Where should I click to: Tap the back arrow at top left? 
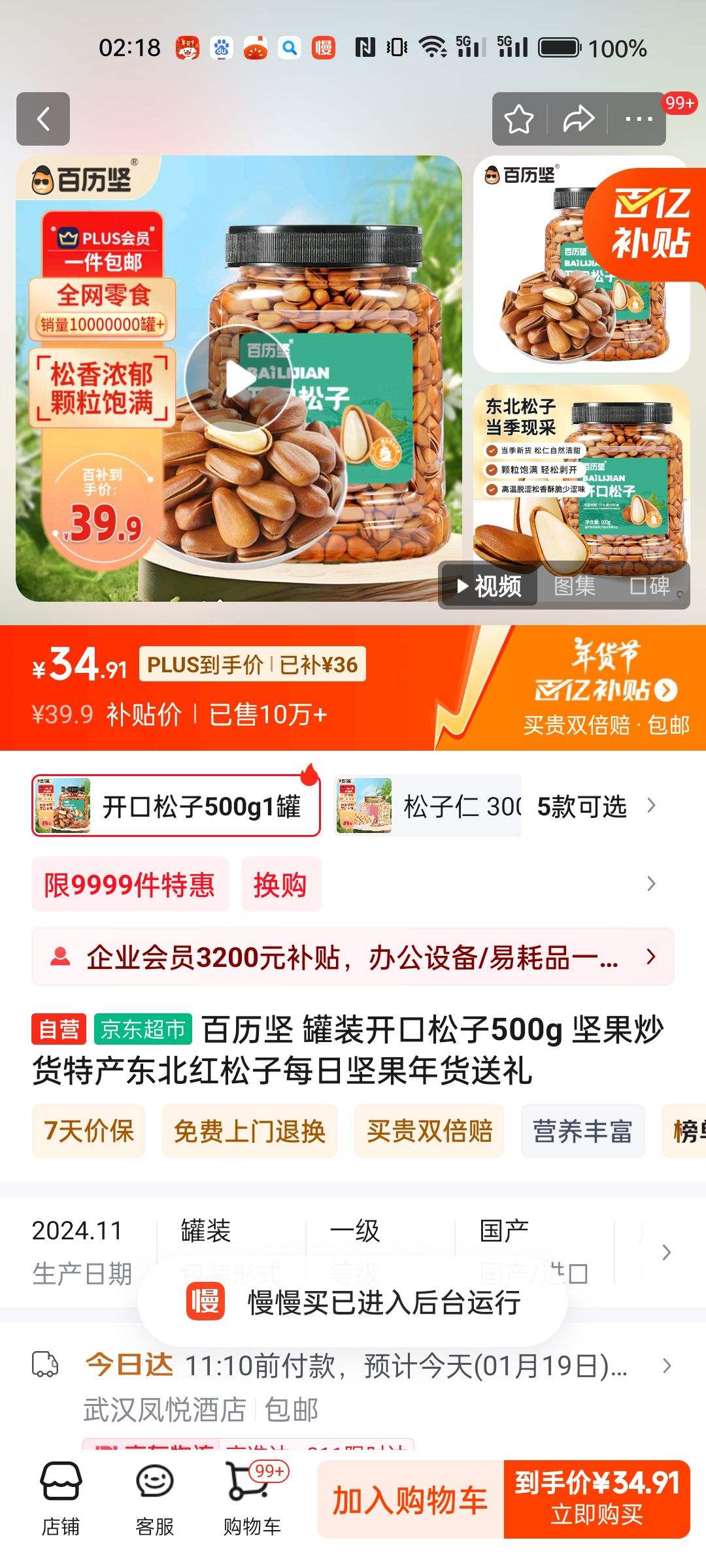pos(43,120)
